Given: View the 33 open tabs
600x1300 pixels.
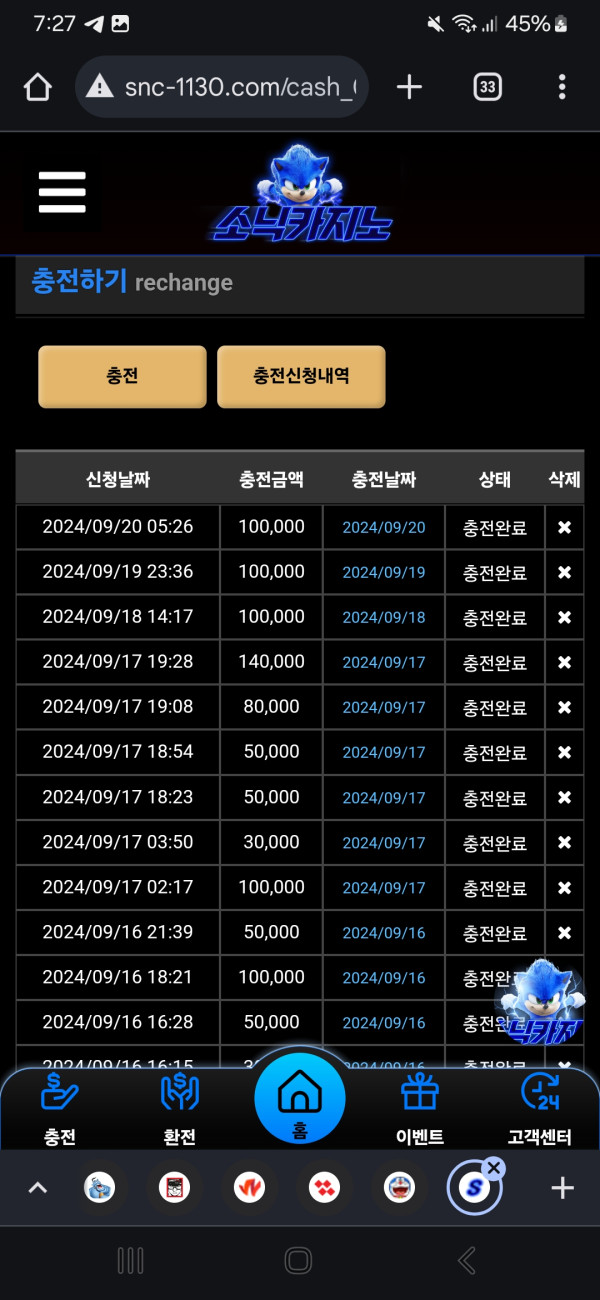Looking at the screenshot, I should click(x=487, y=88).
